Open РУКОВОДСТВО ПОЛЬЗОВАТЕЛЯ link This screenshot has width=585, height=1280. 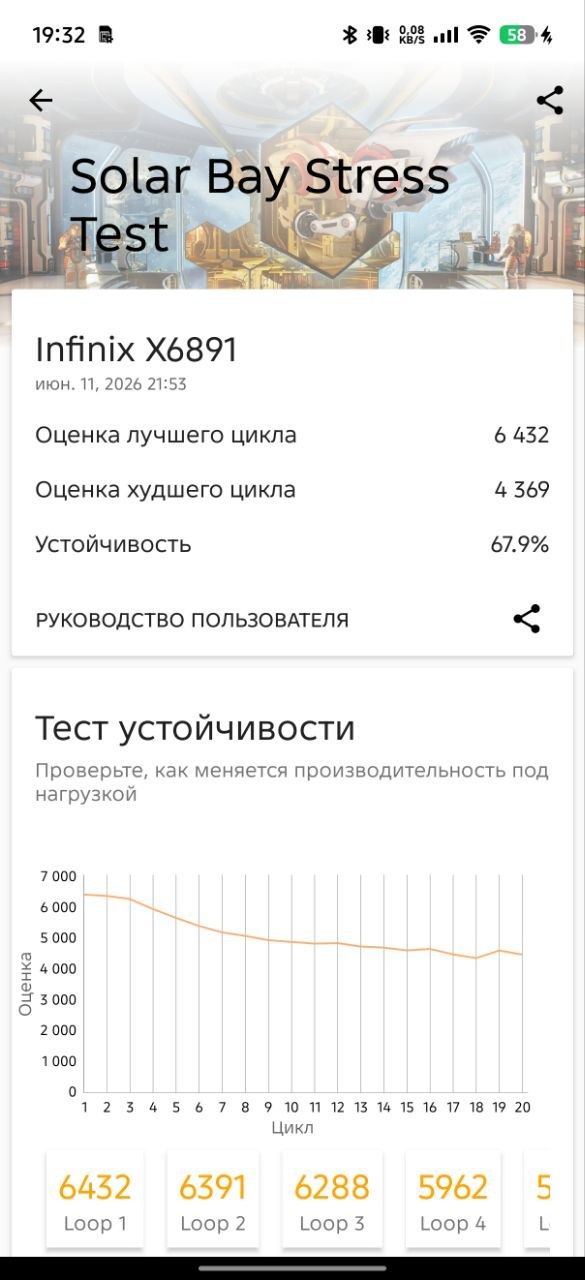[192, 620]
